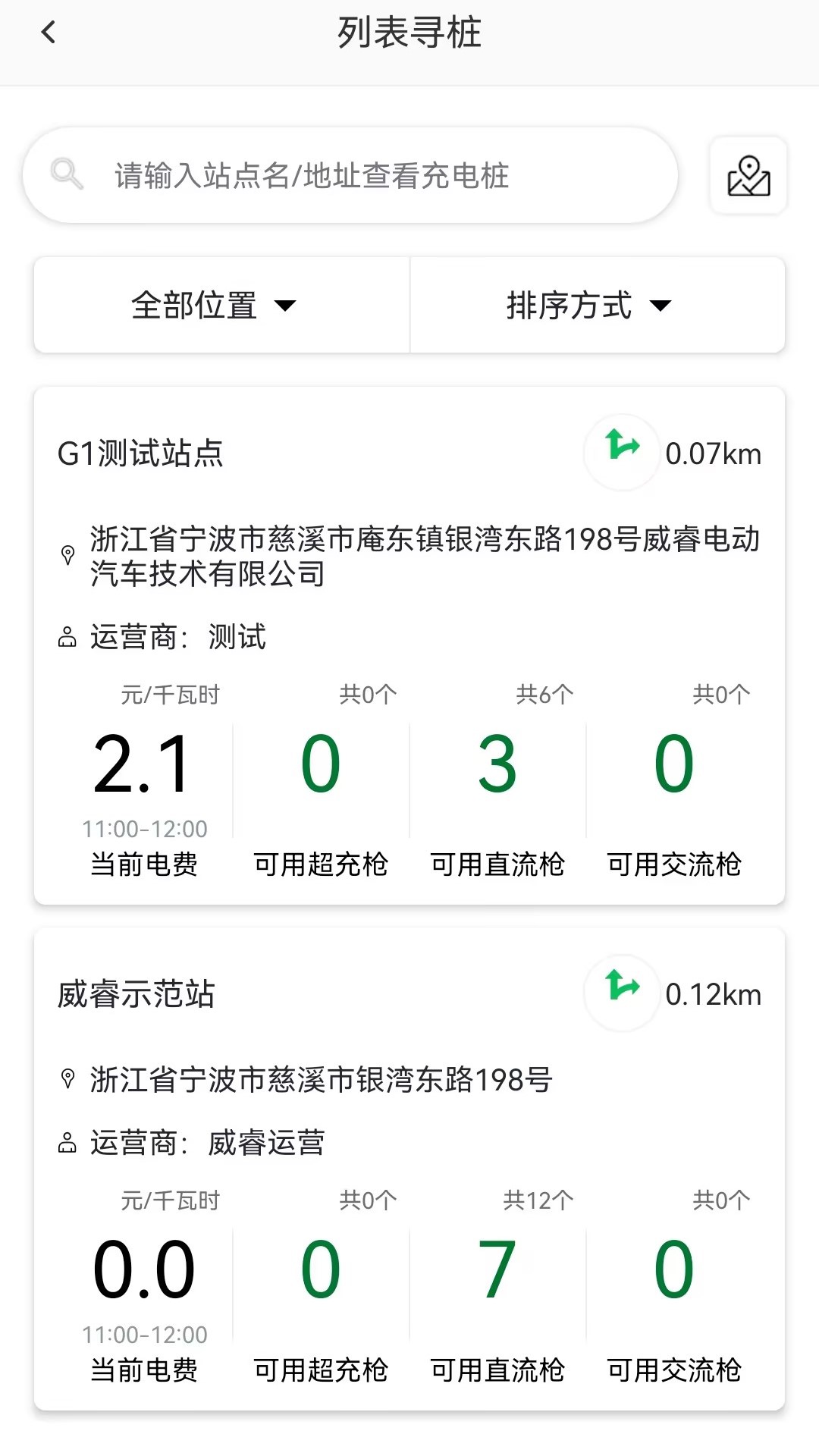Expand the 排序方式 sort dropdown
The height and width of the screenshot is (1456, 819).
coord(598,305)
